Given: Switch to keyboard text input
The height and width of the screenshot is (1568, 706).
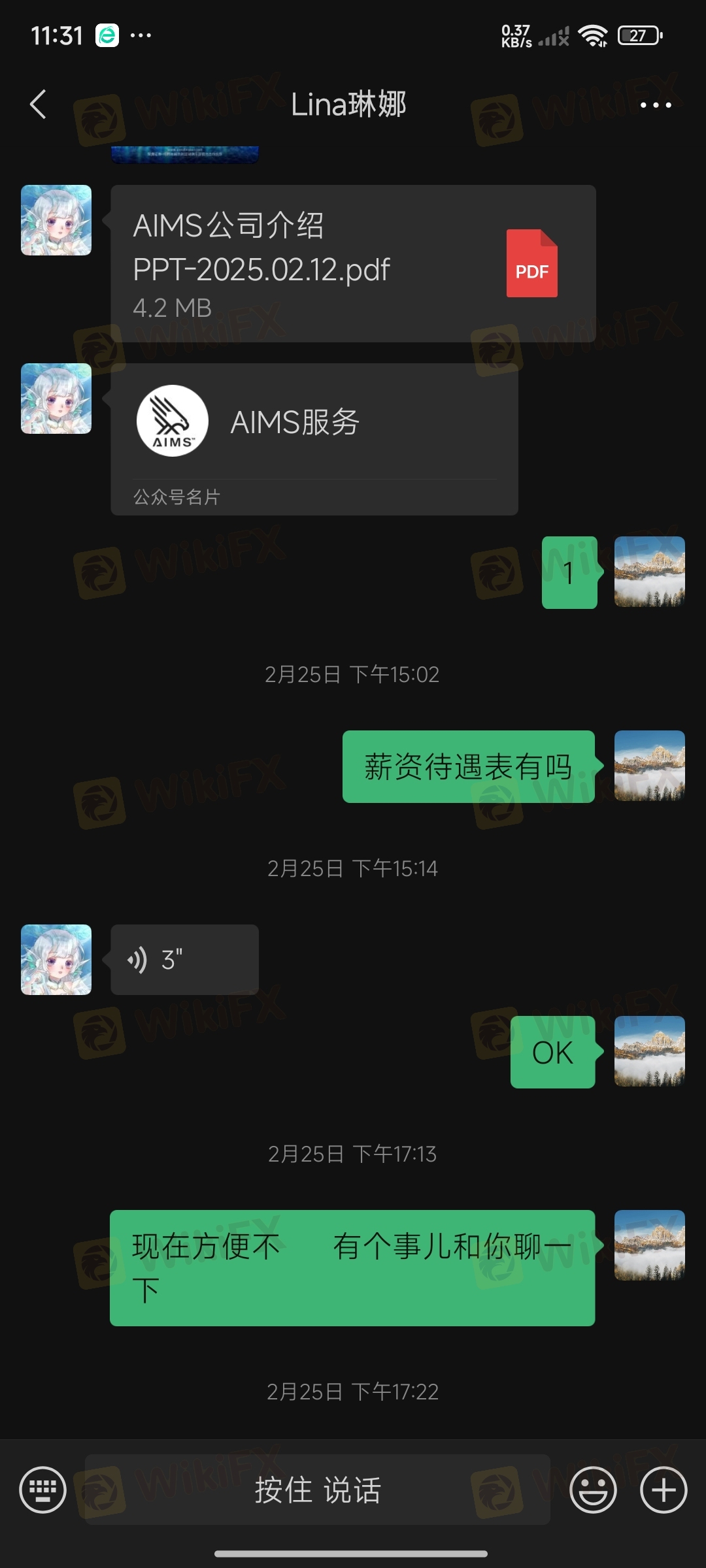Looking at the screenshot, I should (43, 1490).
